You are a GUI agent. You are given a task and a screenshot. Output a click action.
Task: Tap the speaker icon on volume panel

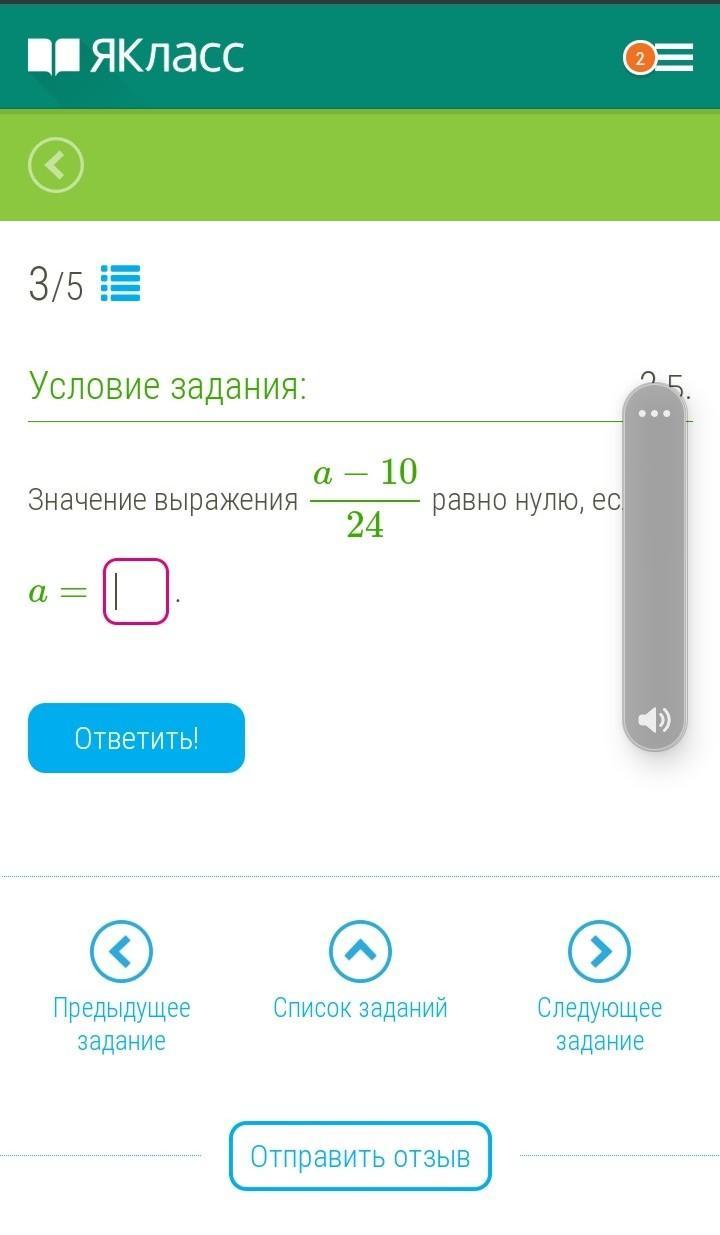pyautogui.click(x=654, y=719)
